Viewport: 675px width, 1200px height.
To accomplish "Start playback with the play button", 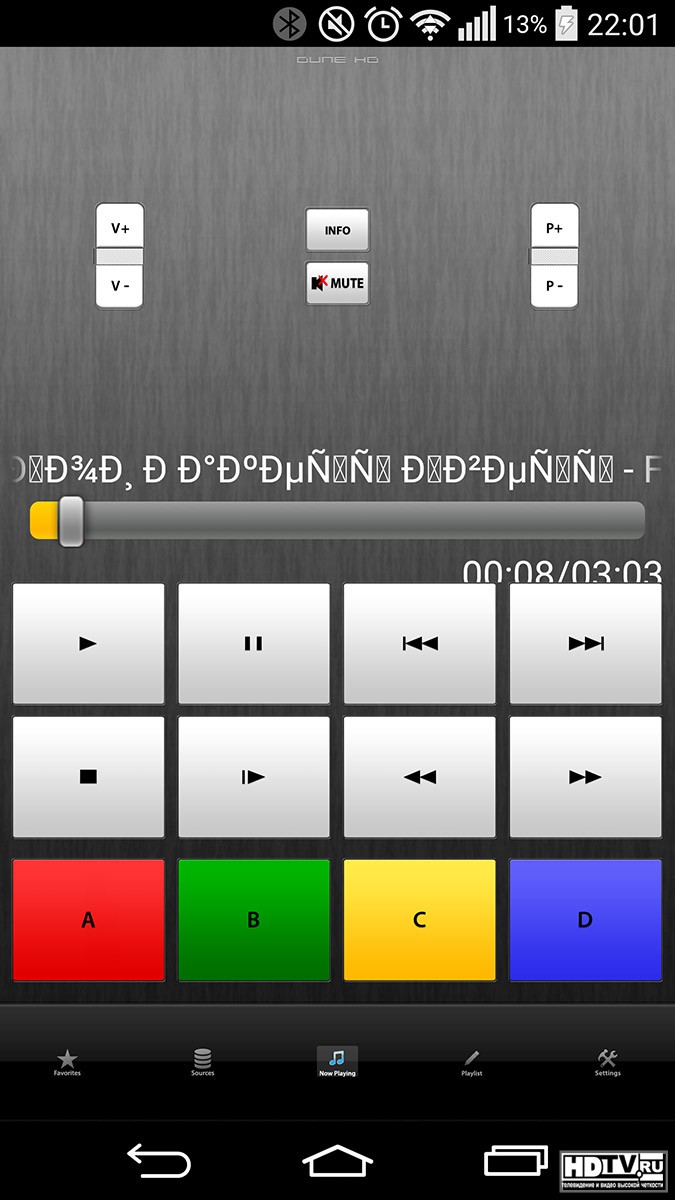I will click(88, 644).
